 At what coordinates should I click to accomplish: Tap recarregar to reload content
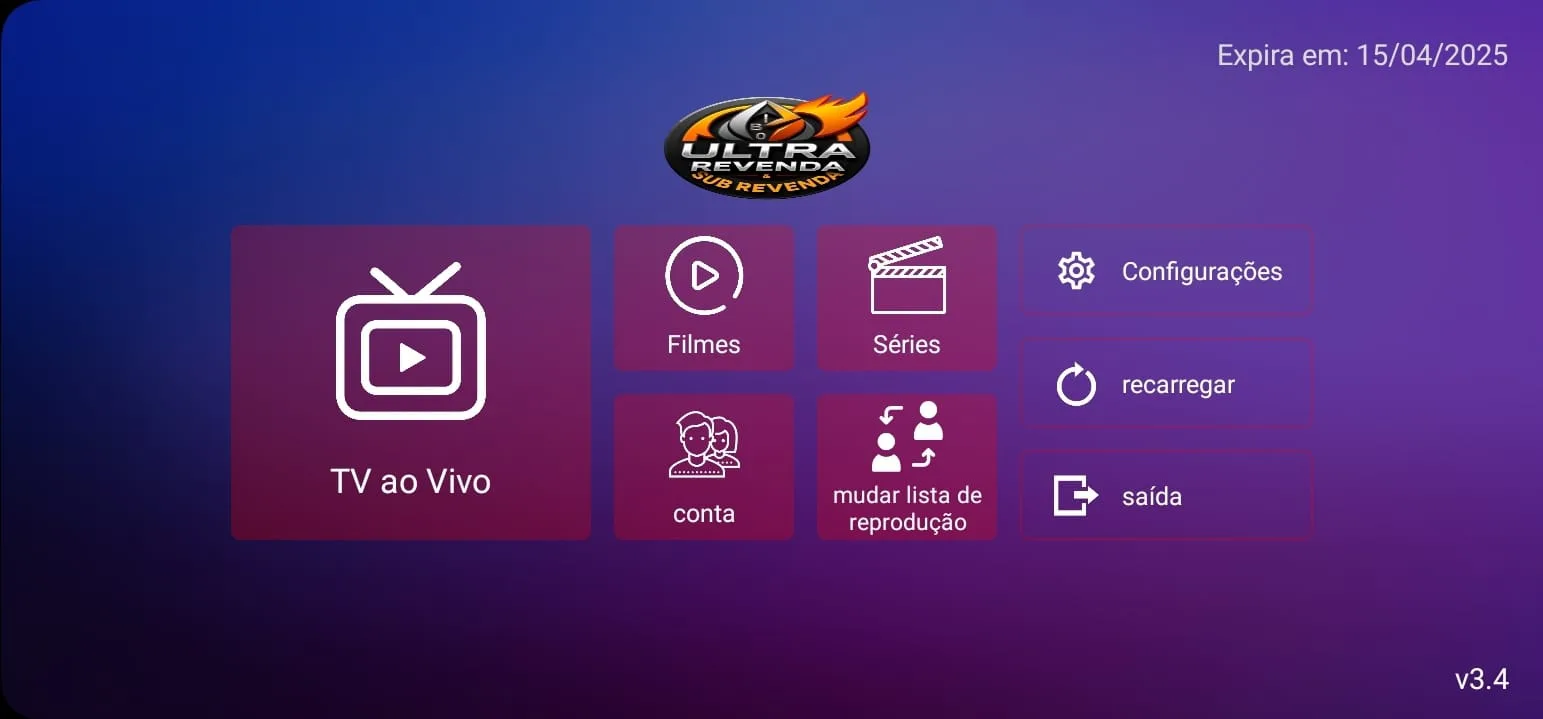pyautogui.click(x=1166, y=385)
